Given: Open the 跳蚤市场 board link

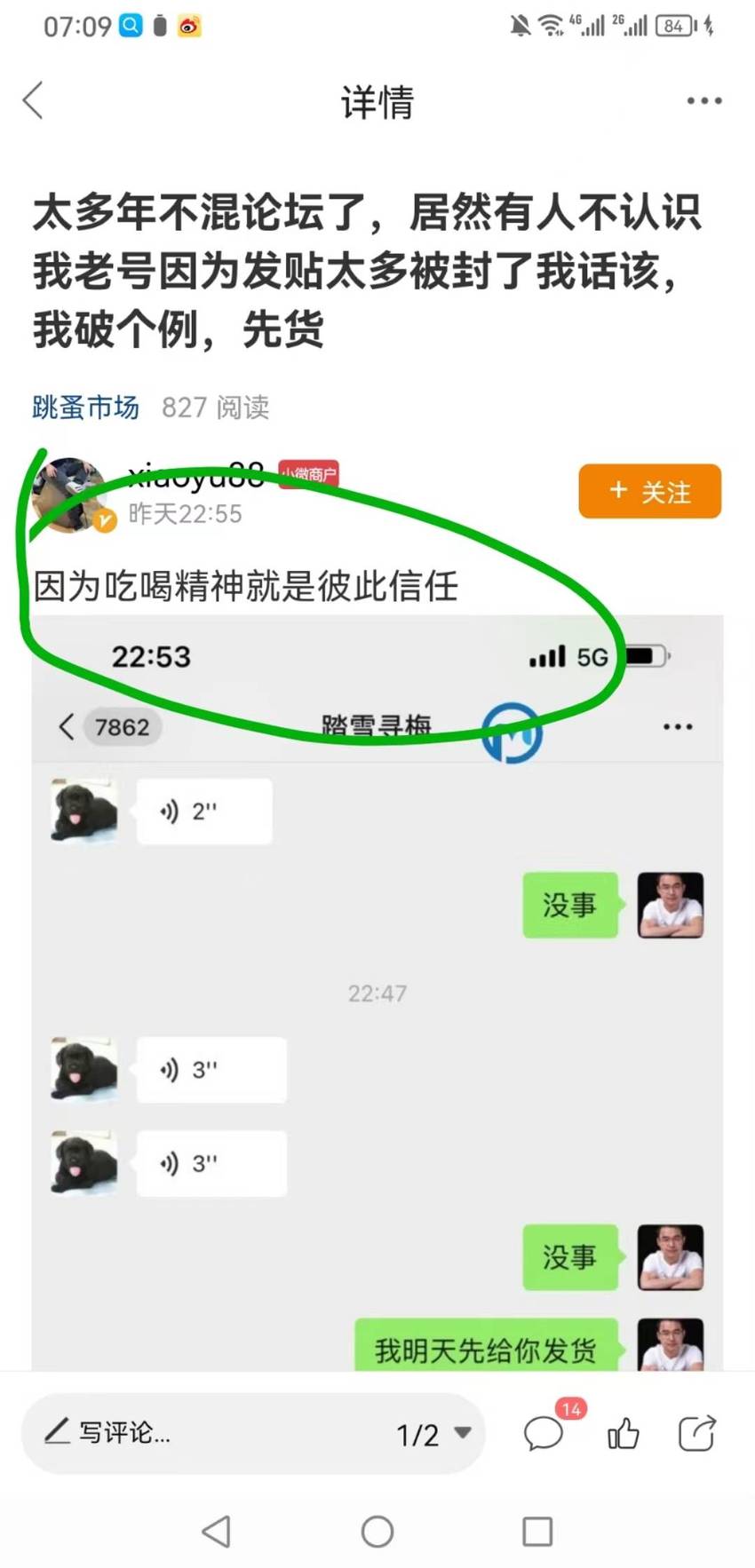Looking at the screenshot, I should click(85, 407).
